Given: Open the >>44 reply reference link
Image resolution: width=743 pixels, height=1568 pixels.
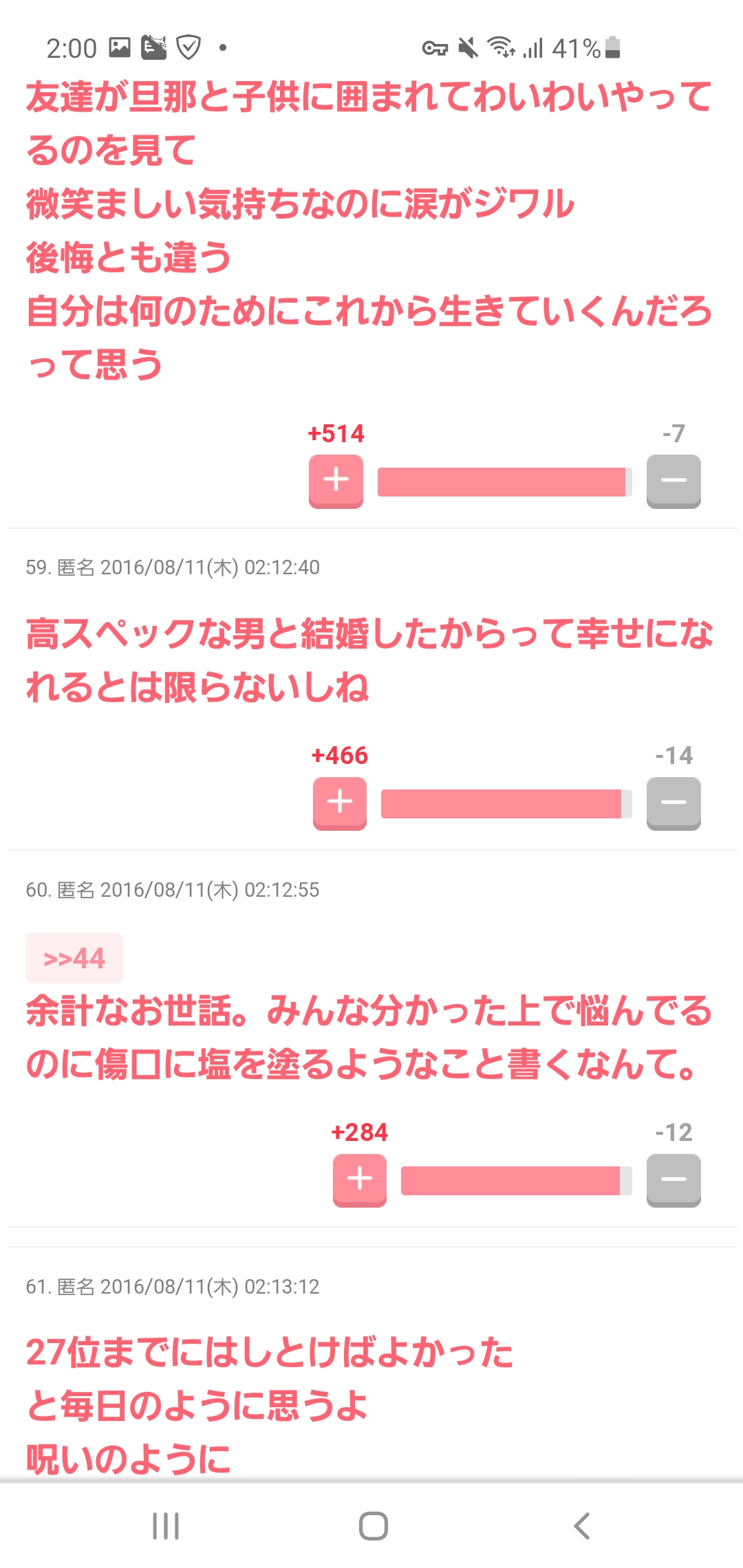Looking at the screenshot, I should 74,958.
